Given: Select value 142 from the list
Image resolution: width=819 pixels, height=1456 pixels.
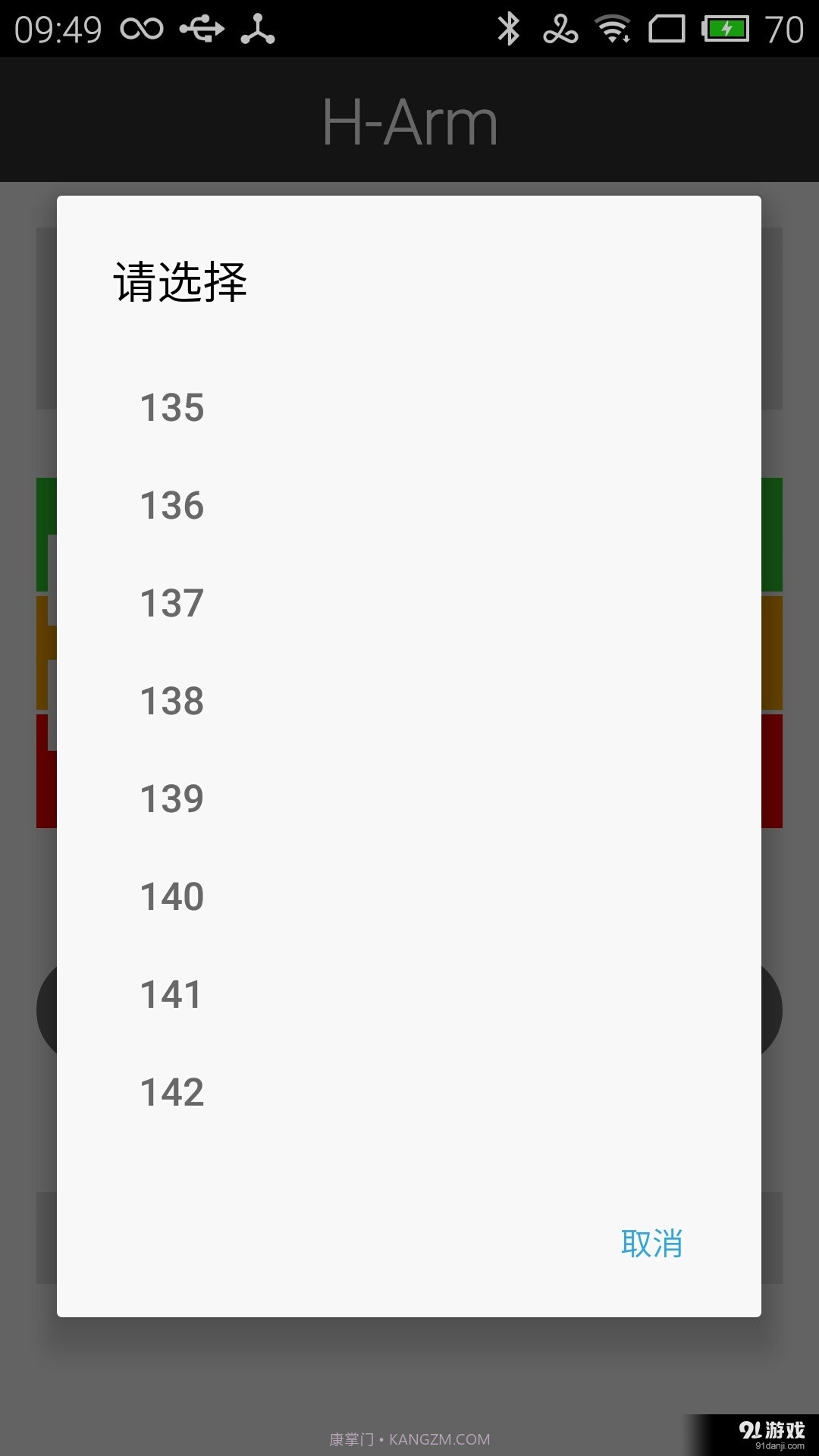Looking at the screenshot, I should pos(171,1090).
